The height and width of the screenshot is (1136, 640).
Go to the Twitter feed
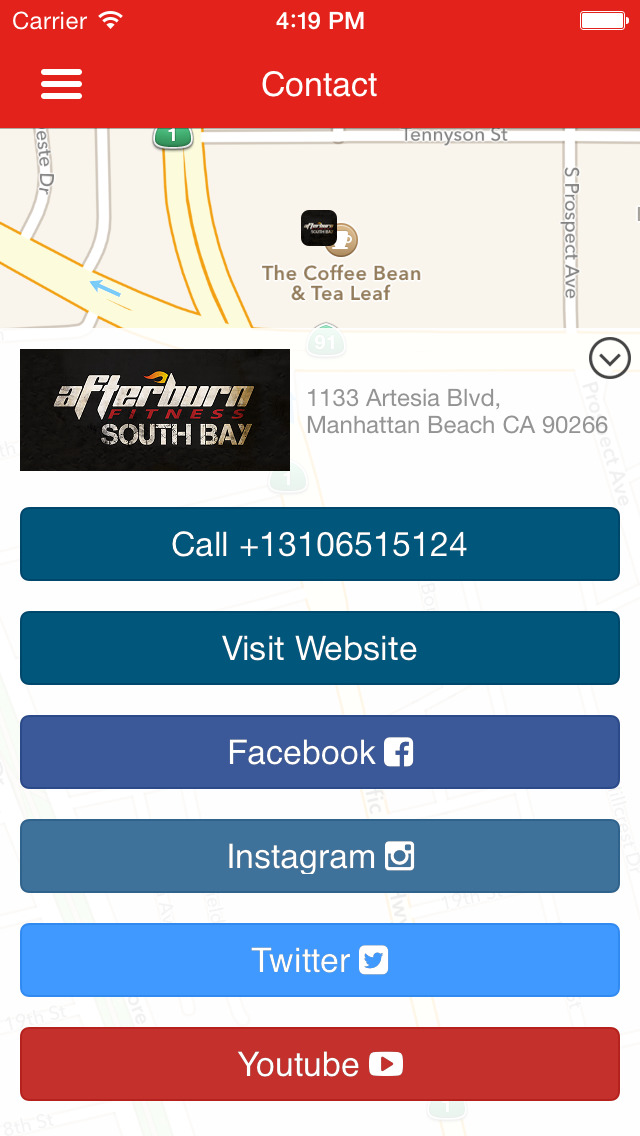pos(320,960)
